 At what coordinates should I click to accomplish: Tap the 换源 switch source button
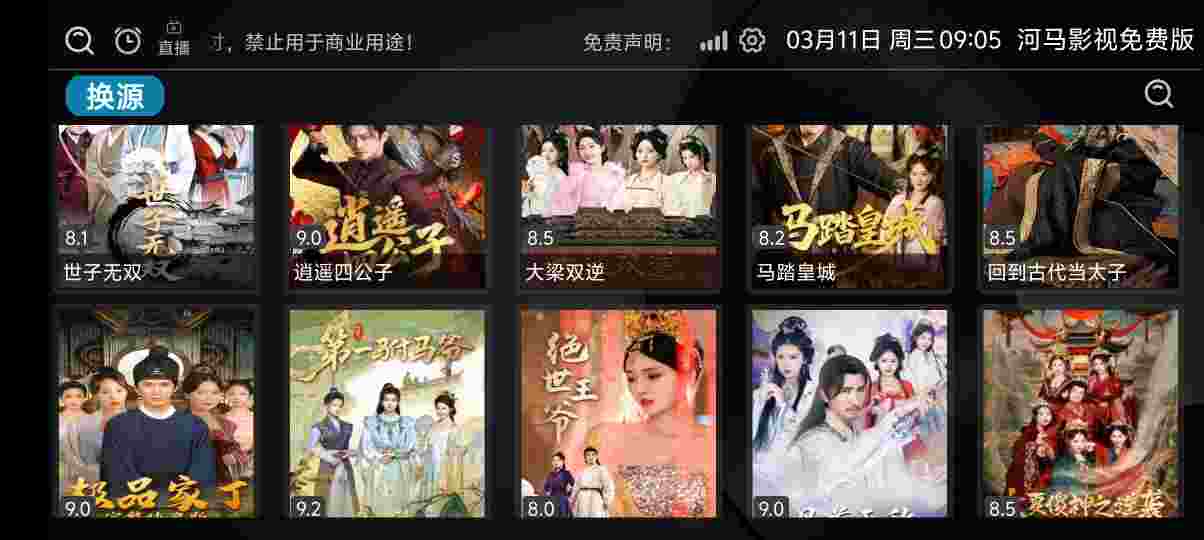[115, 96]
